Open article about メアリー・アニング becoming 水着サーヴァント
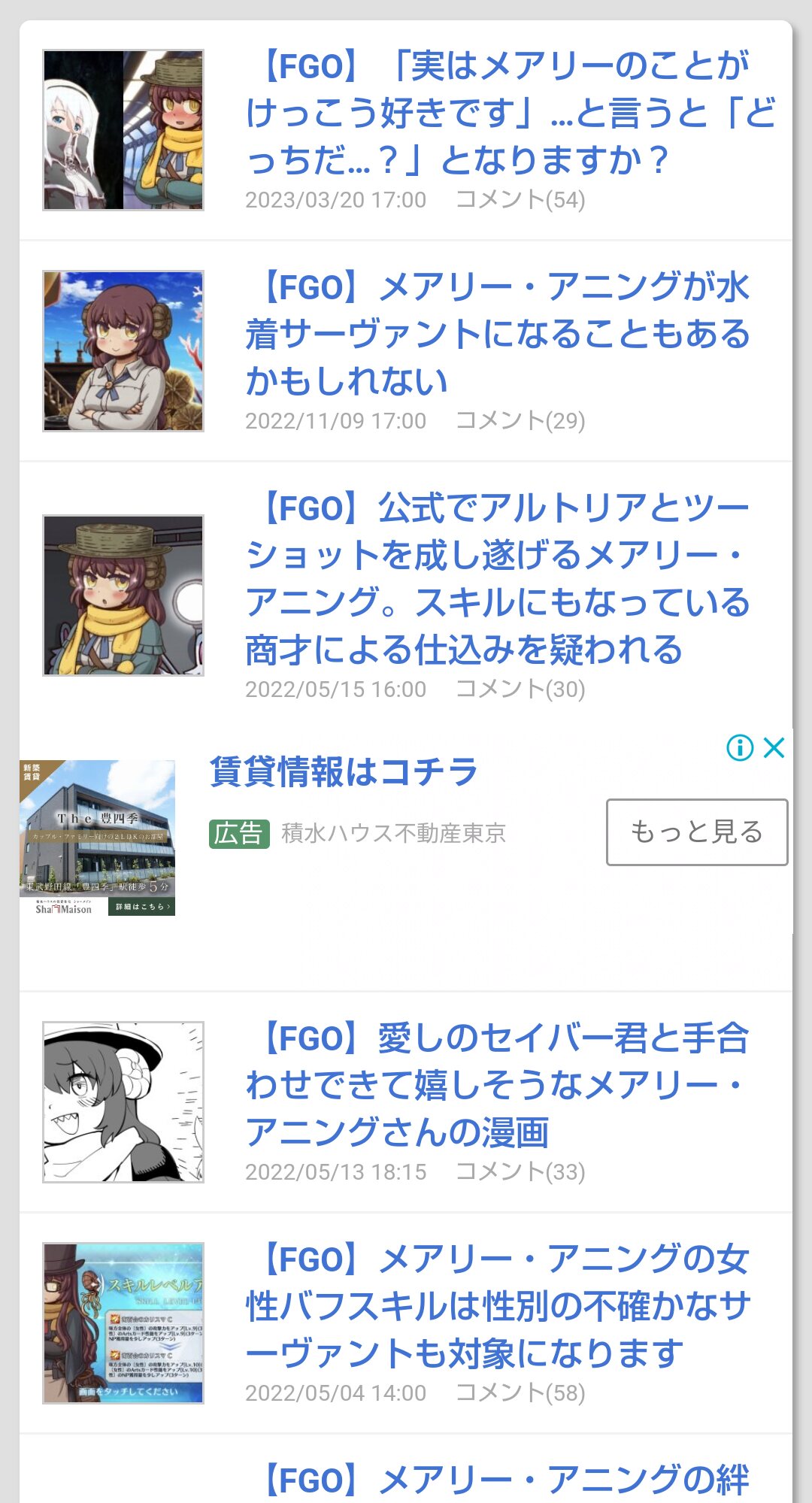Image resolution: width=812 pixels, height=1503 pixels. click(x=498, y=334)
